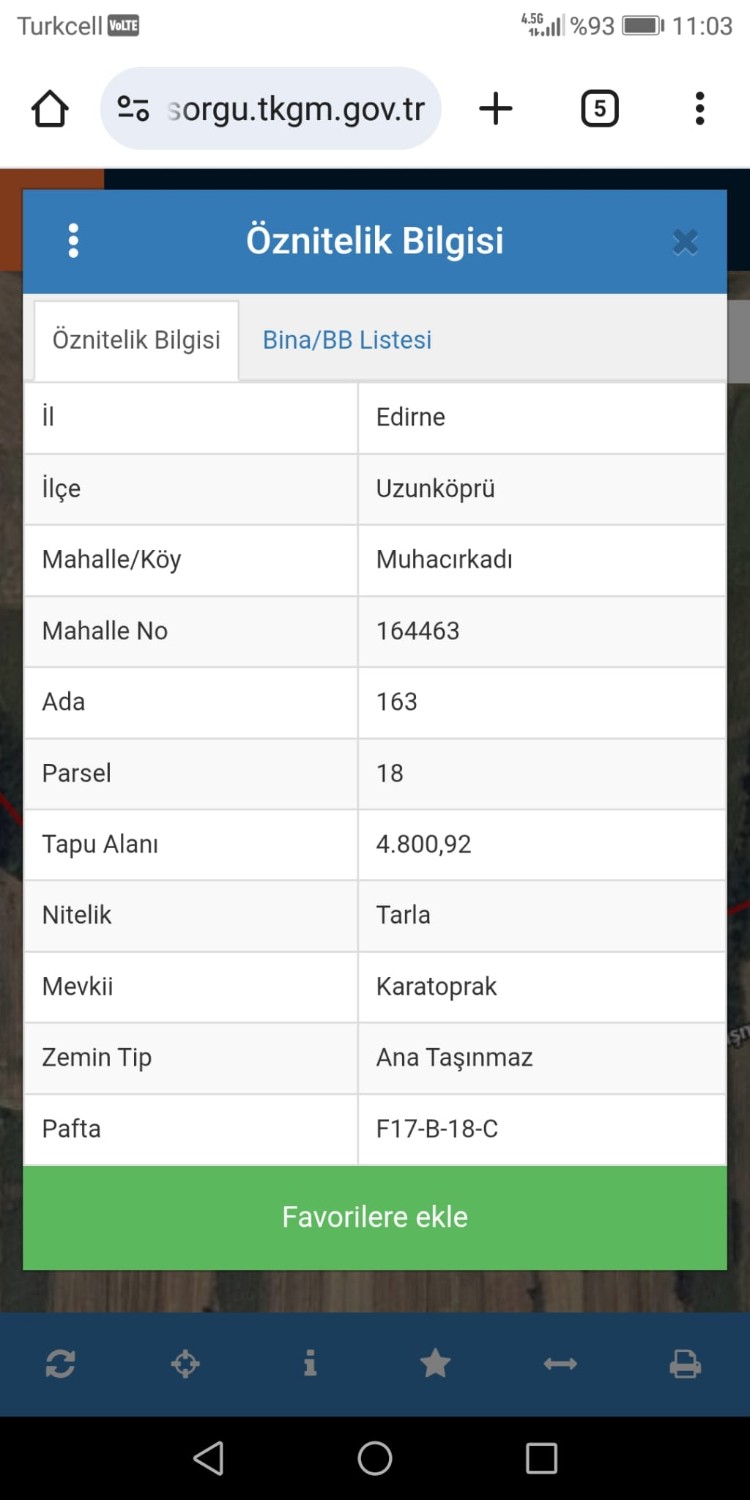Viewport: 750px width, 1500px height.
Task: Select the locate/crosshair icon in bottom toolbar
Action: coord(185,1363)
